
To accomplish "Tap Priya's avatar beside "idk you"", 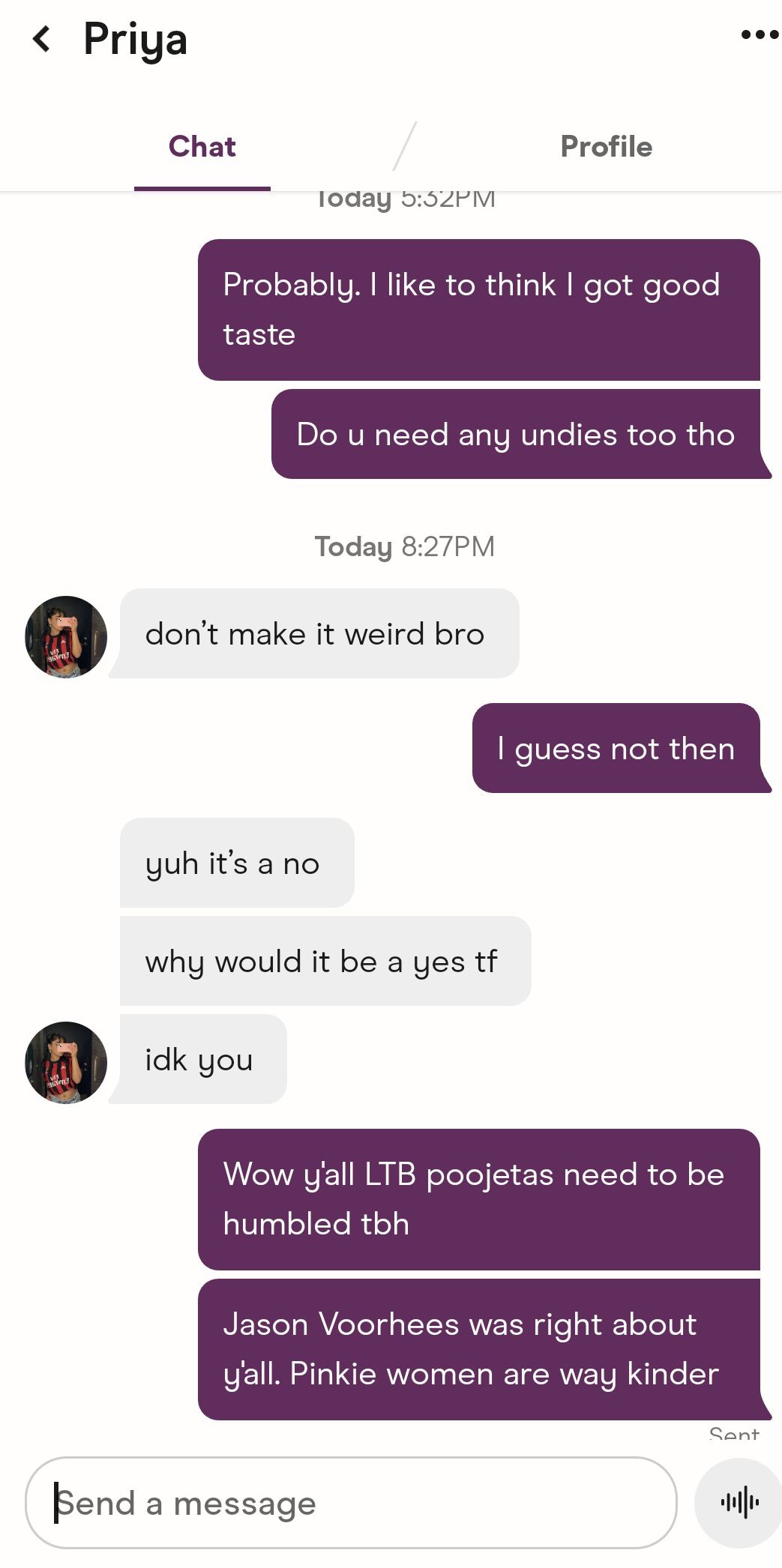I will (x=66, y=1062).
